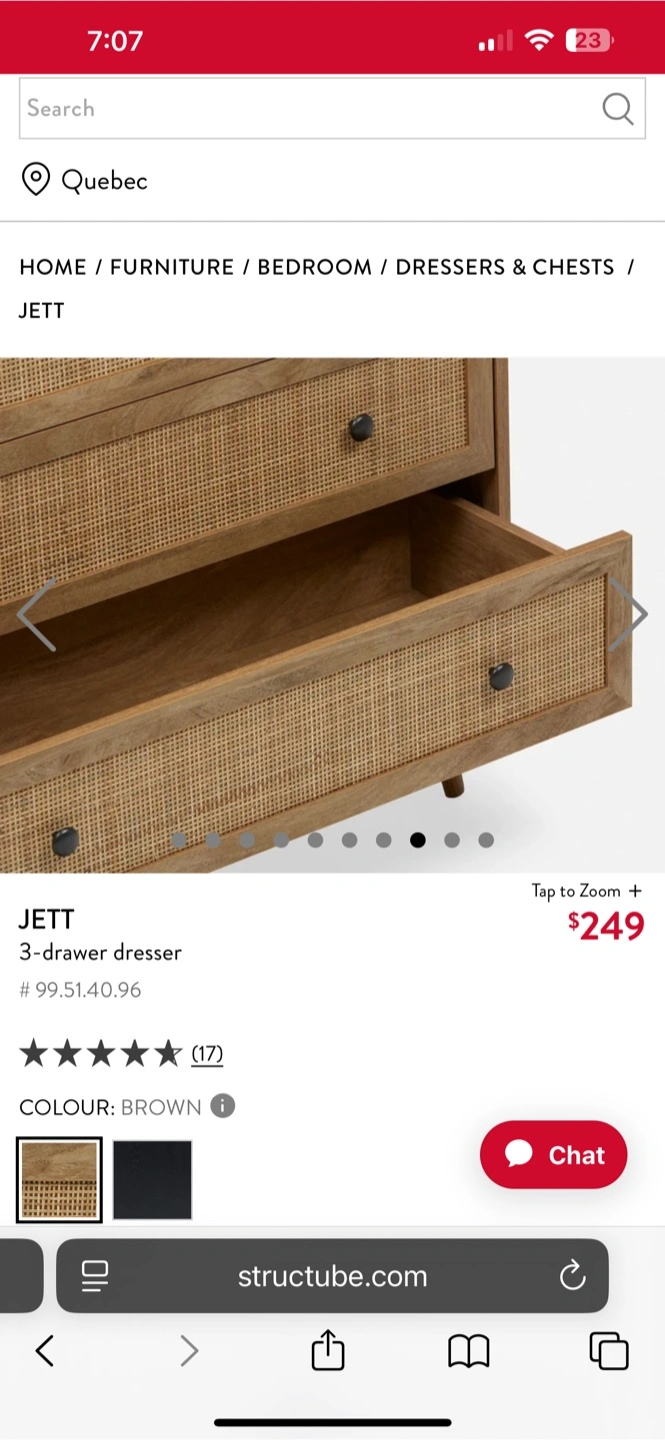Select the brown colour swatch
The width and height of the screenshot is (665, 1440).
[x=60, y=1180]
